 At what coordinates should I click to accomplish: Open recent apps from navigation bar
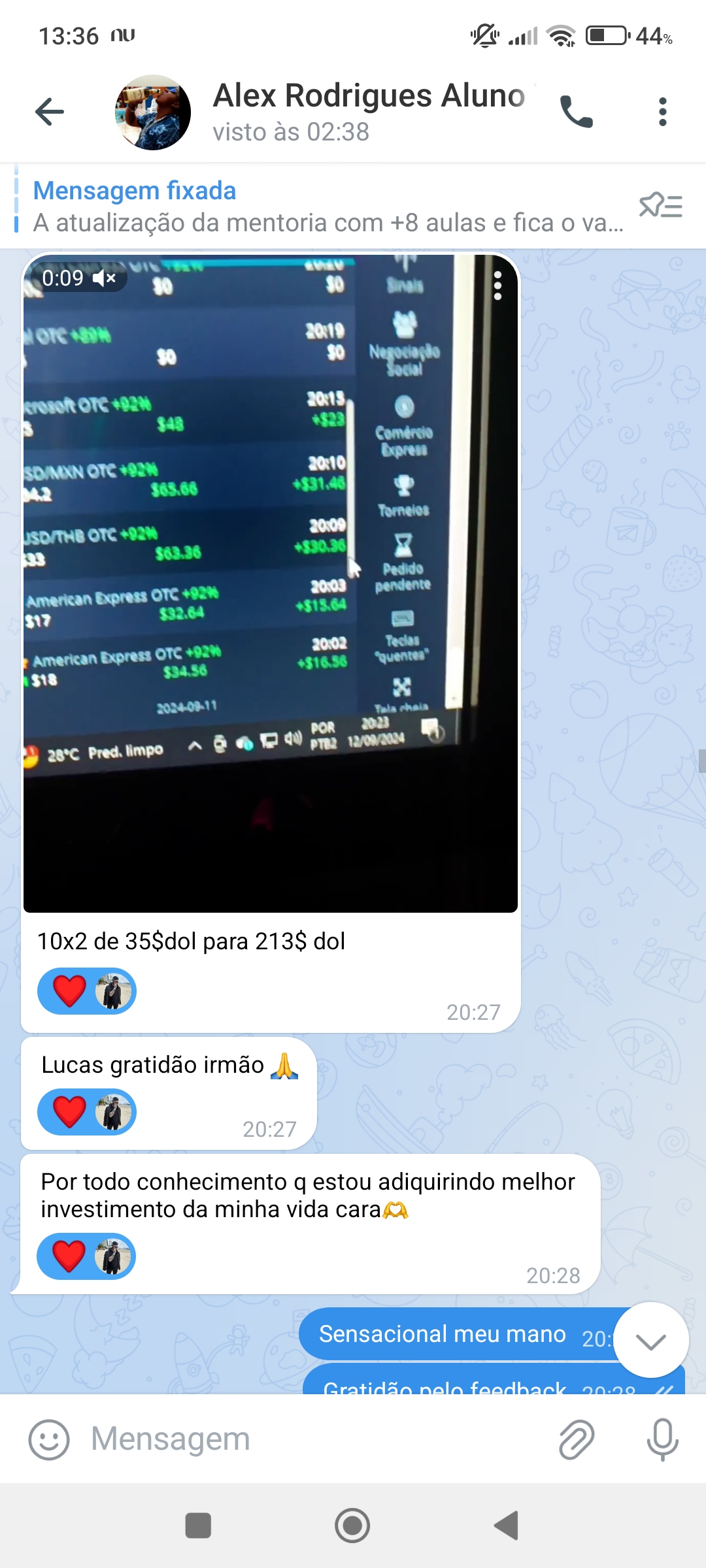click(198, 1526)
